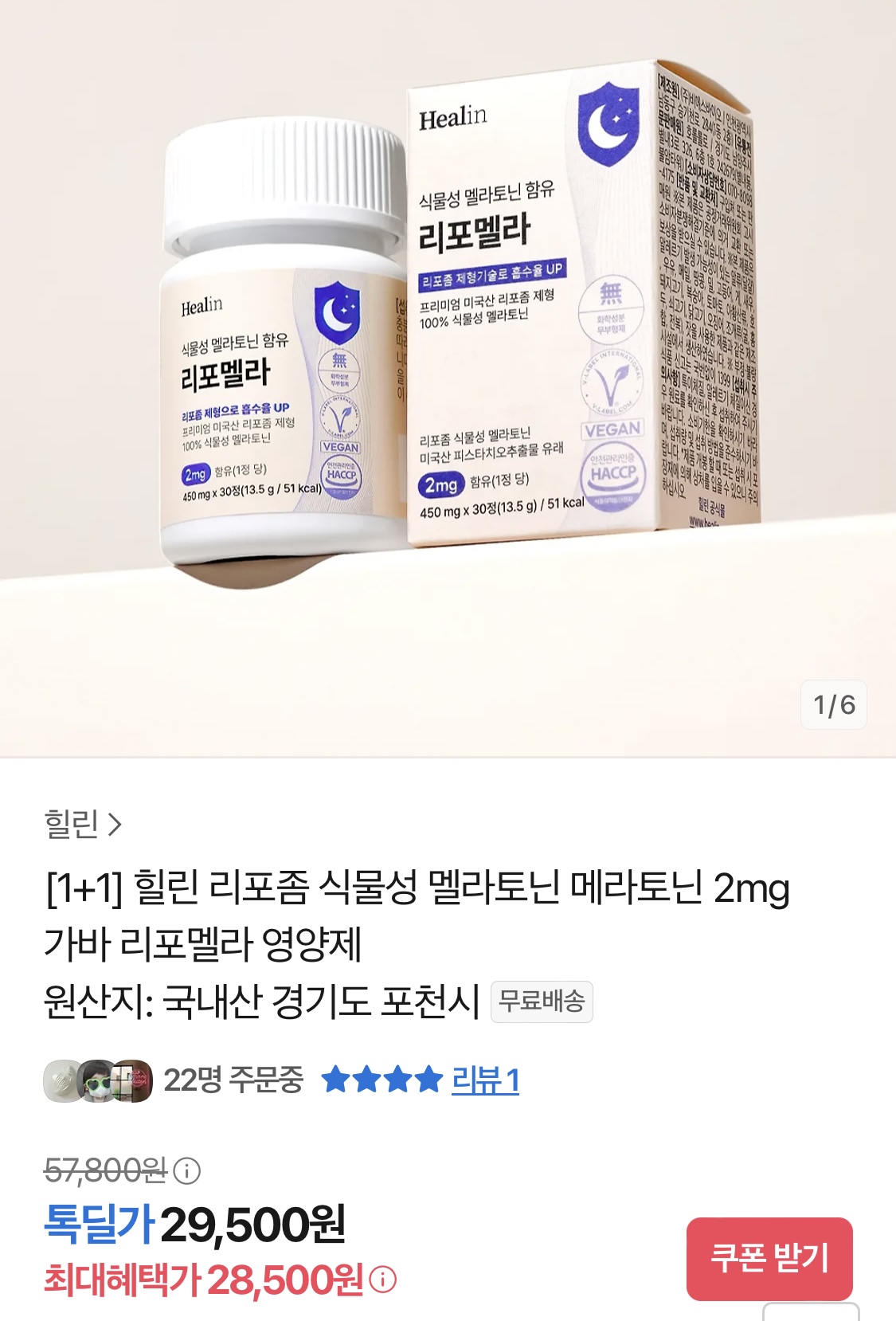
Task: Show info about the 57,800원 original price
Action: click(x=187, y=1170)
